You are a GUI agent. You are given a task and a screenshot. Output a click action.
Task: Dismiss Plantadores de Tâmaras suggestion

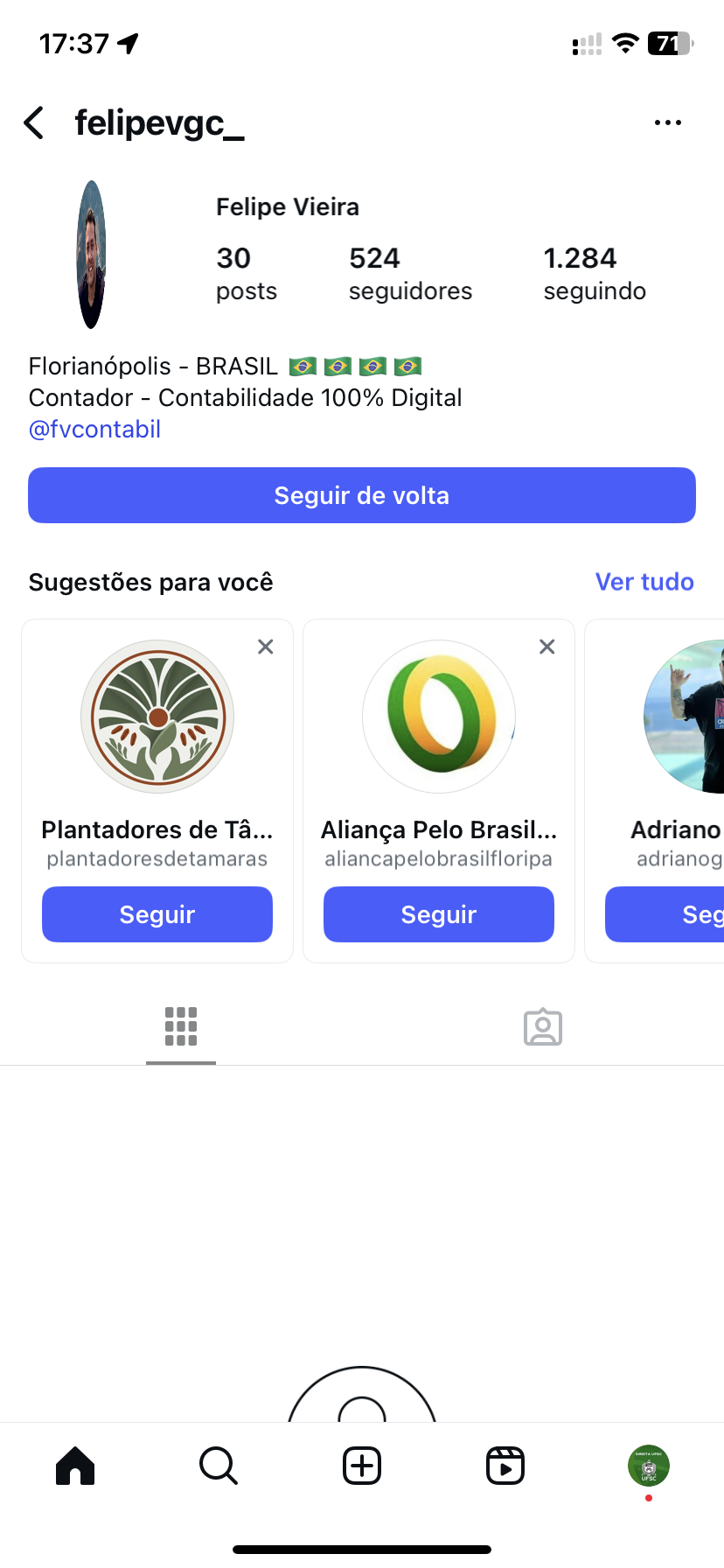pyautogui.click(x=266, y=647)
